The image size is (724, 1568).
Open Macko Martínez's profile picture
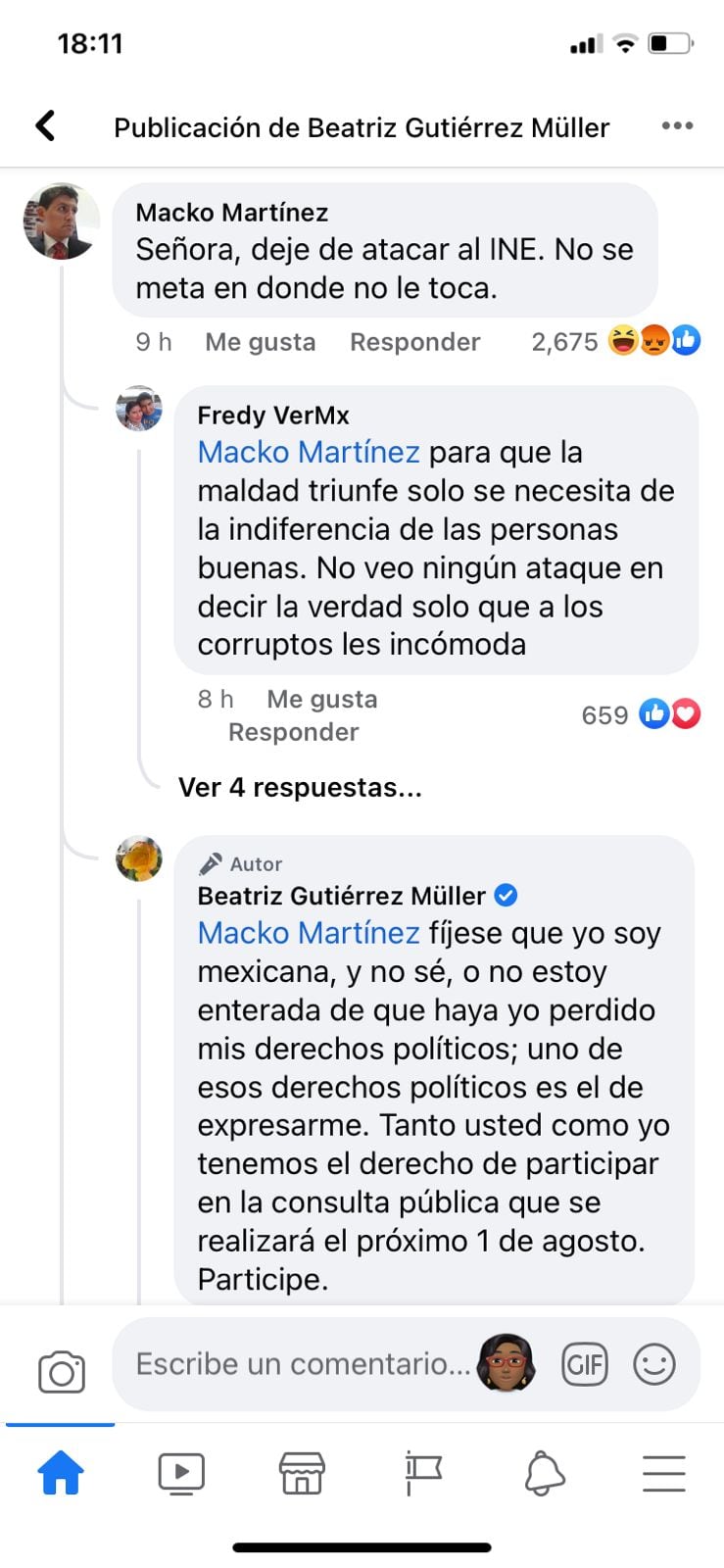coord(61,221)
